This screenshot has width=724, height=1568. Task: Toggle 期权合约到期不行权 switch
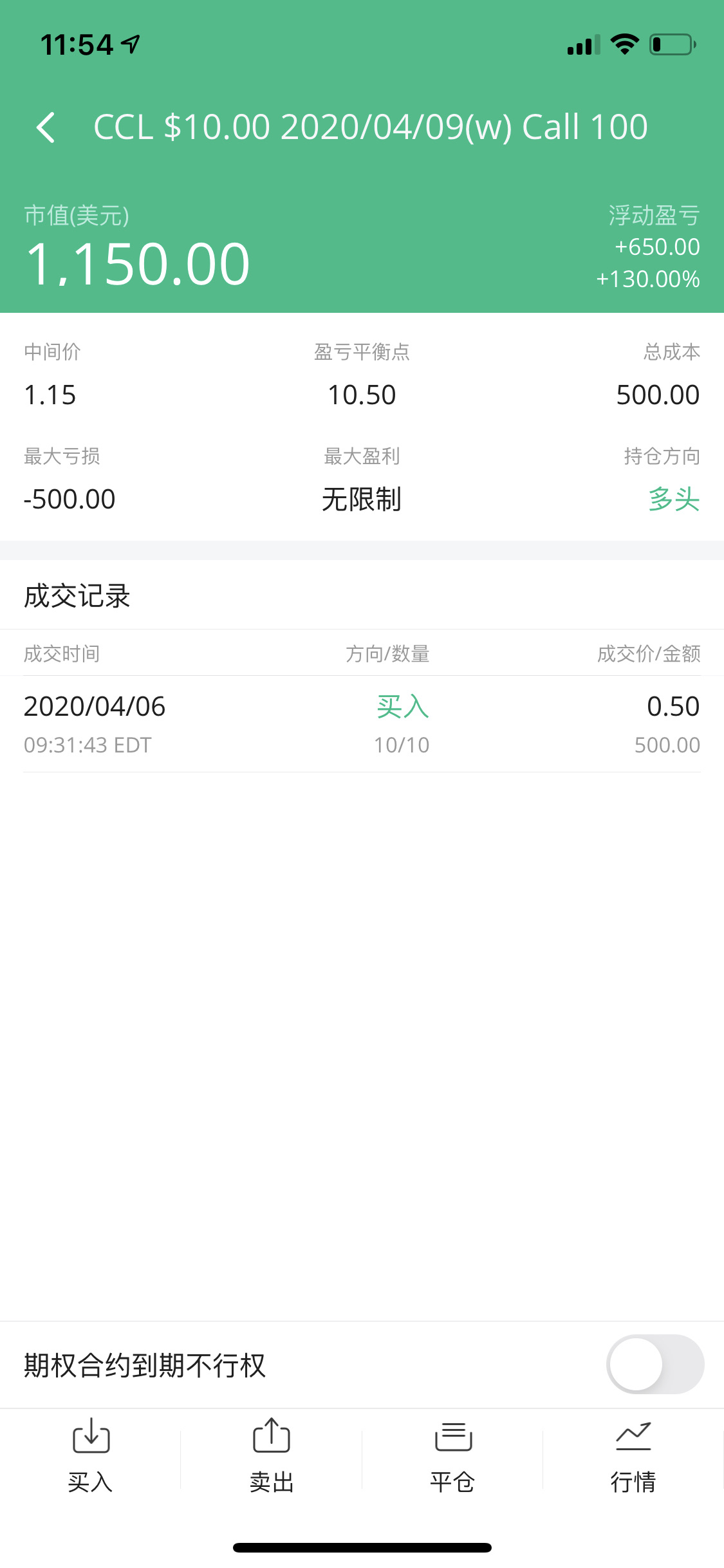point(654,1364)
